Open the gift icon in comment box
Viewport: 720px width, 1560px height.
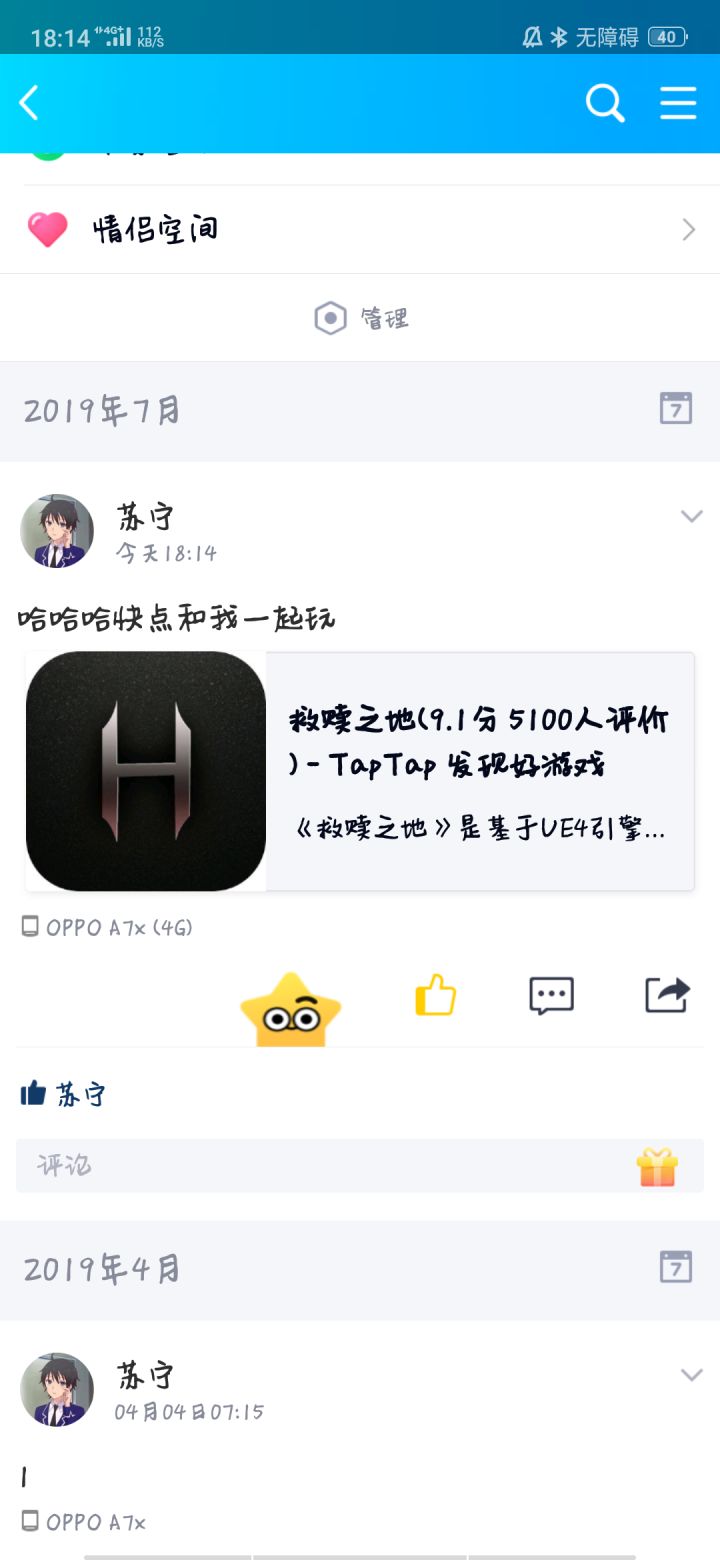coord(657,1166)
